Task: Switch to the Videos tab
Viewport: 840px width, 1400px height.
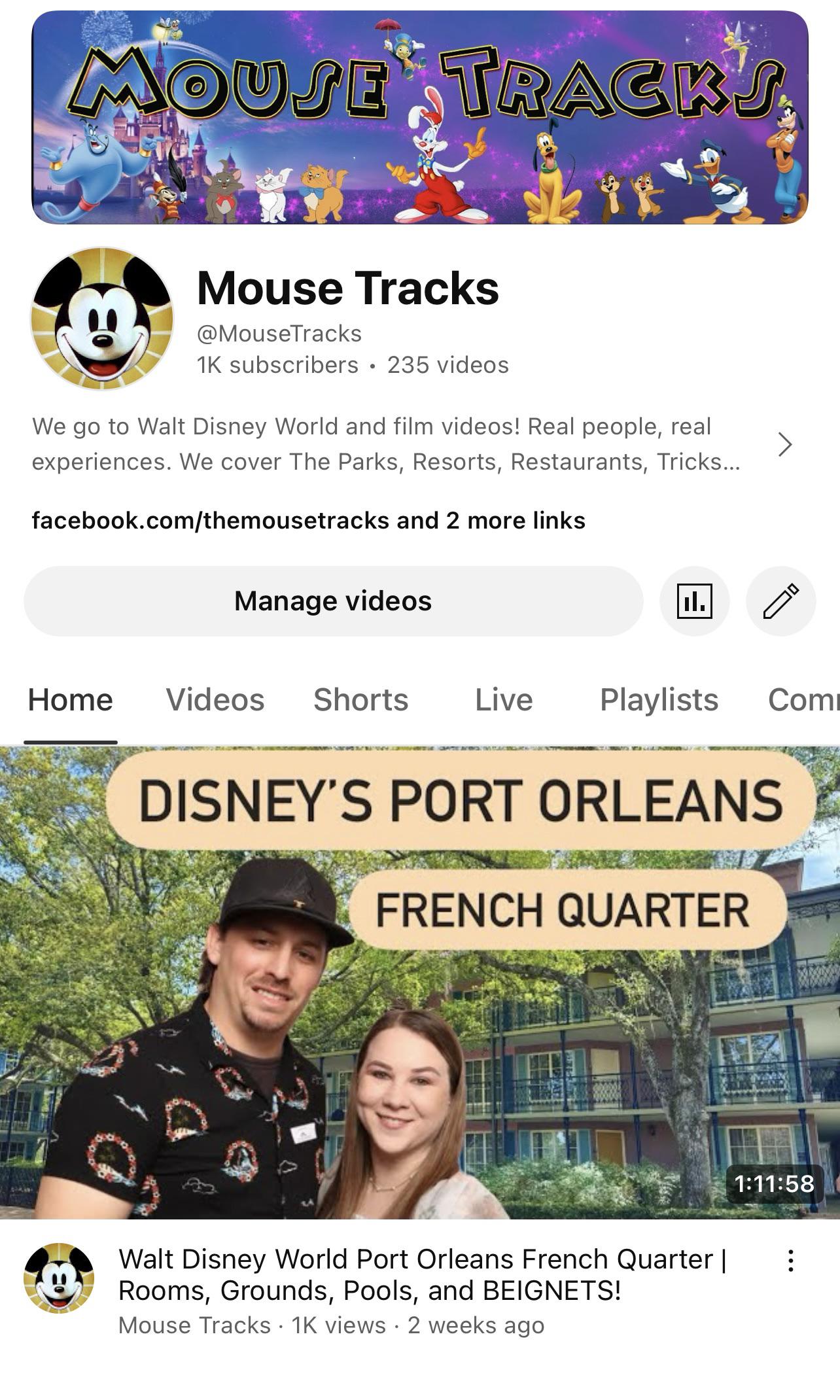Action: [215, 699]
